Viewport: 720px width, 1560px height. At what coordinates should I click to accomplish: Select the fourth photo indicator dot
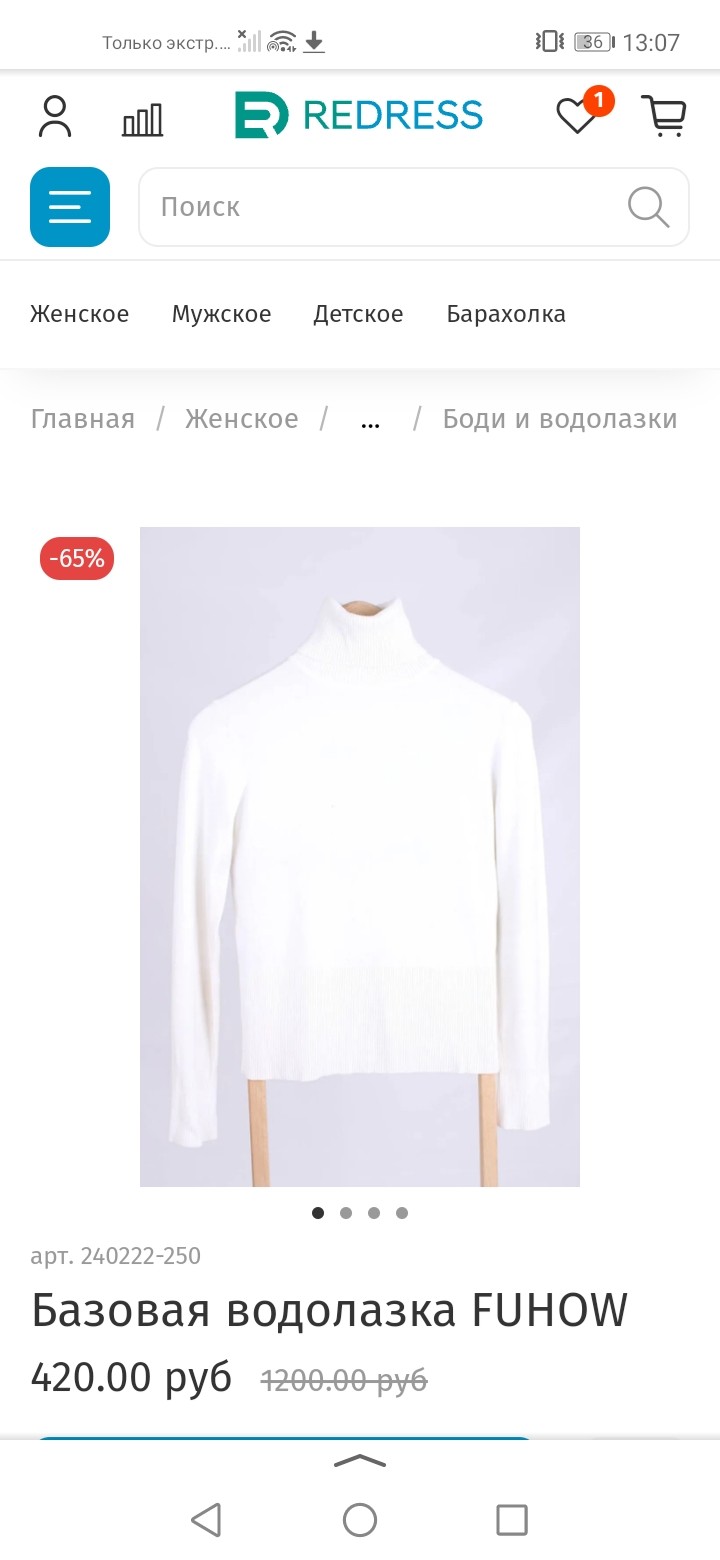402,1213
